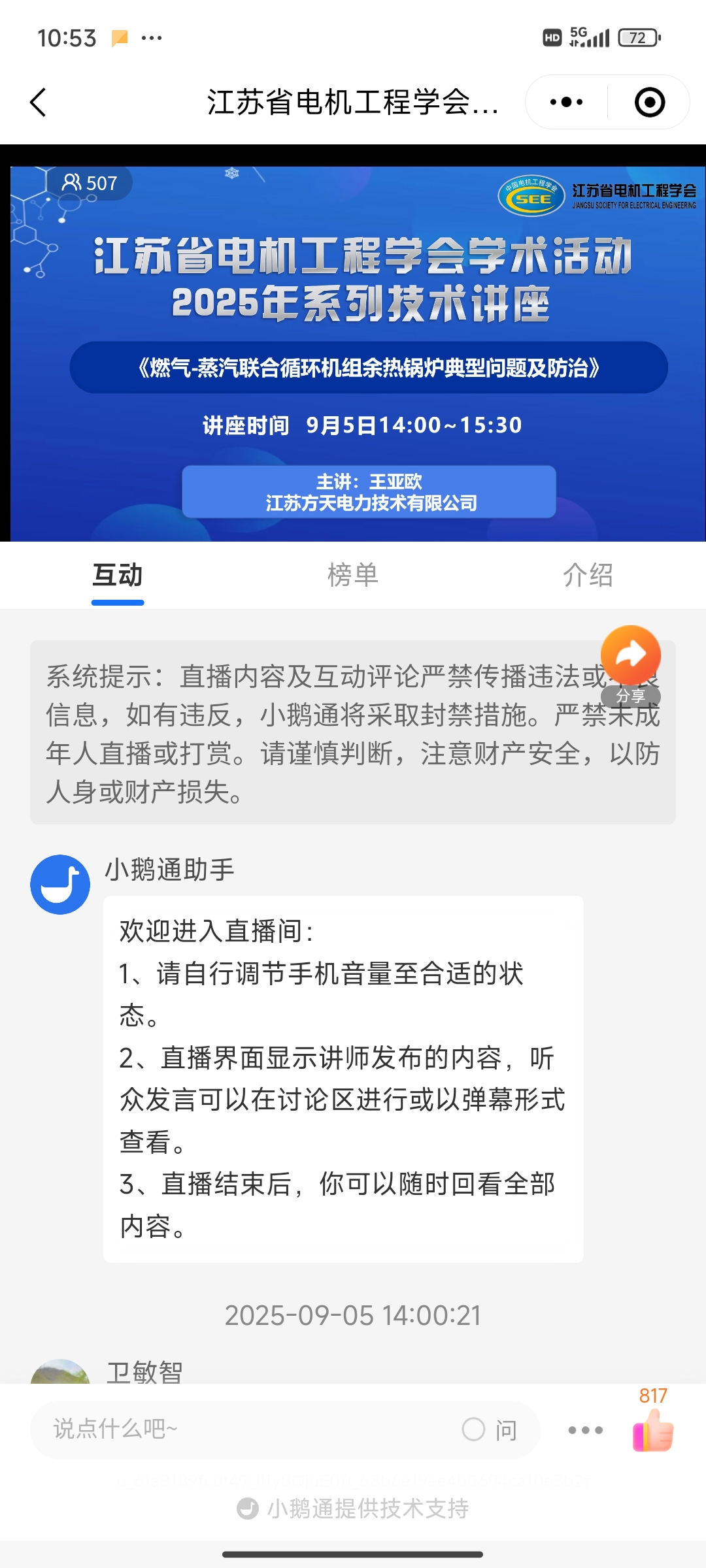This screenshot has width=706, height=1568.
Task: Open the mini program overflow menu
Action: pyautogui.click(x=566, y=103)
